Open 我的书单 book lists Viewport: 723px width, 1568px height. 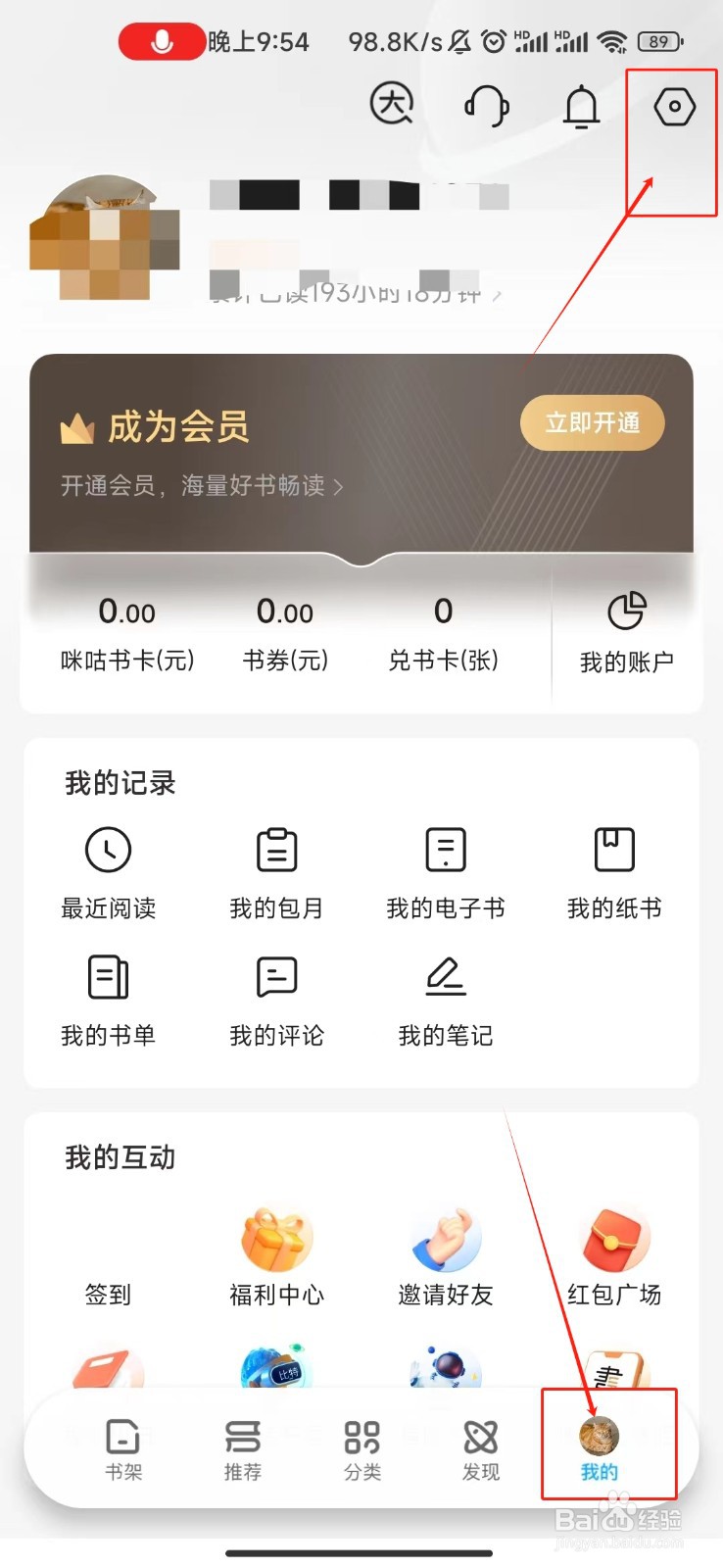[108, 998]
